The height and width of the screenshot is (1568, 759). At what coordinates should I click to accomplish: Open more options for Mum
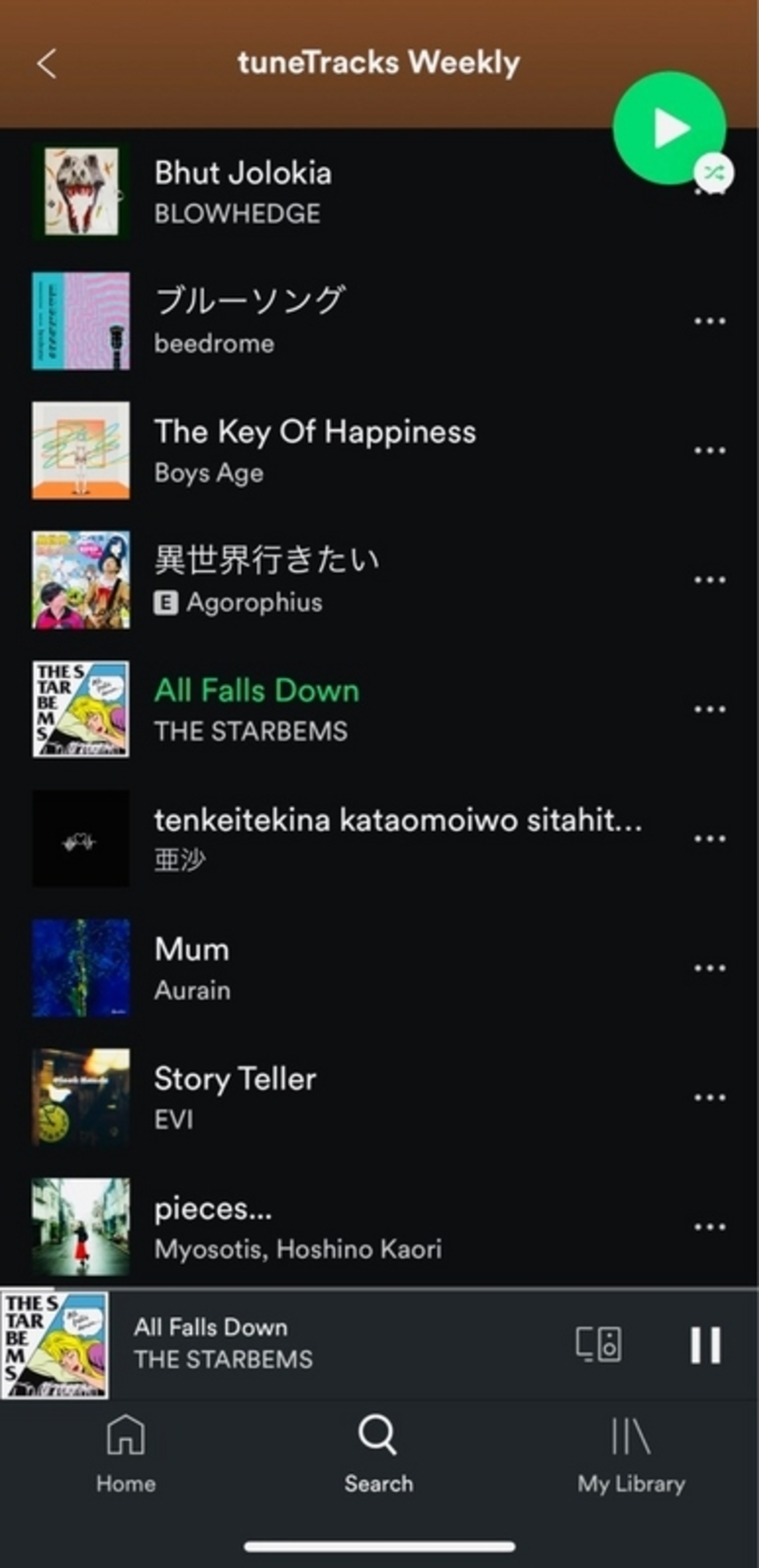pos(709,968)
